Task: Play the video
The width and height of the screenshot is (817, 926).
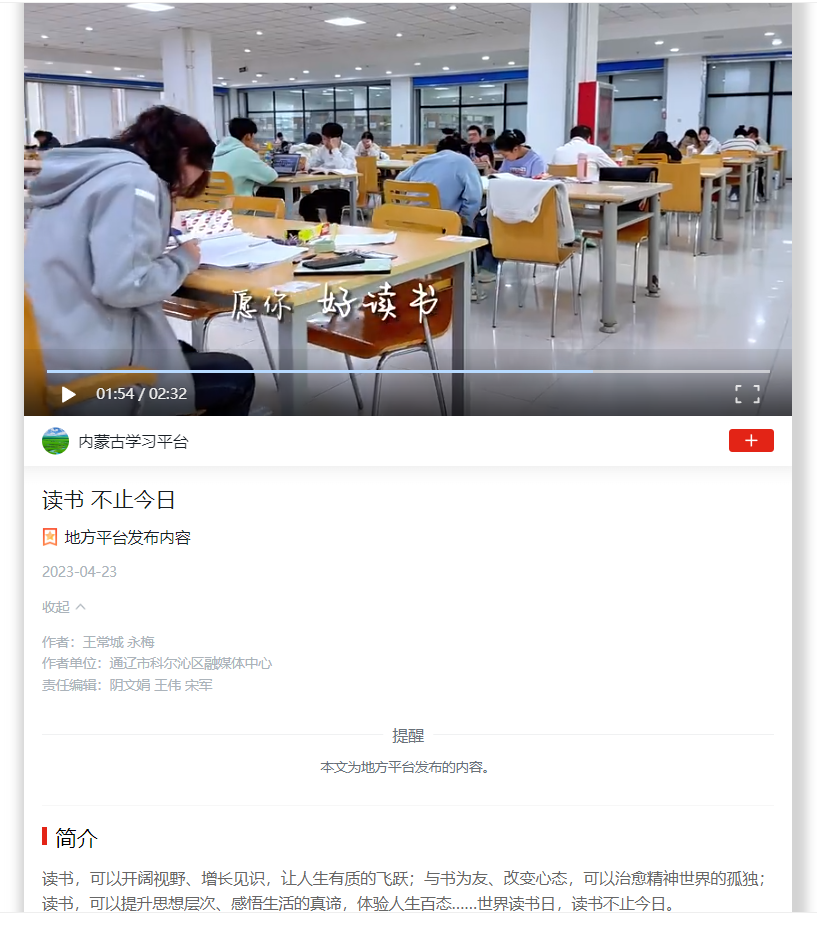Action: 68,394
